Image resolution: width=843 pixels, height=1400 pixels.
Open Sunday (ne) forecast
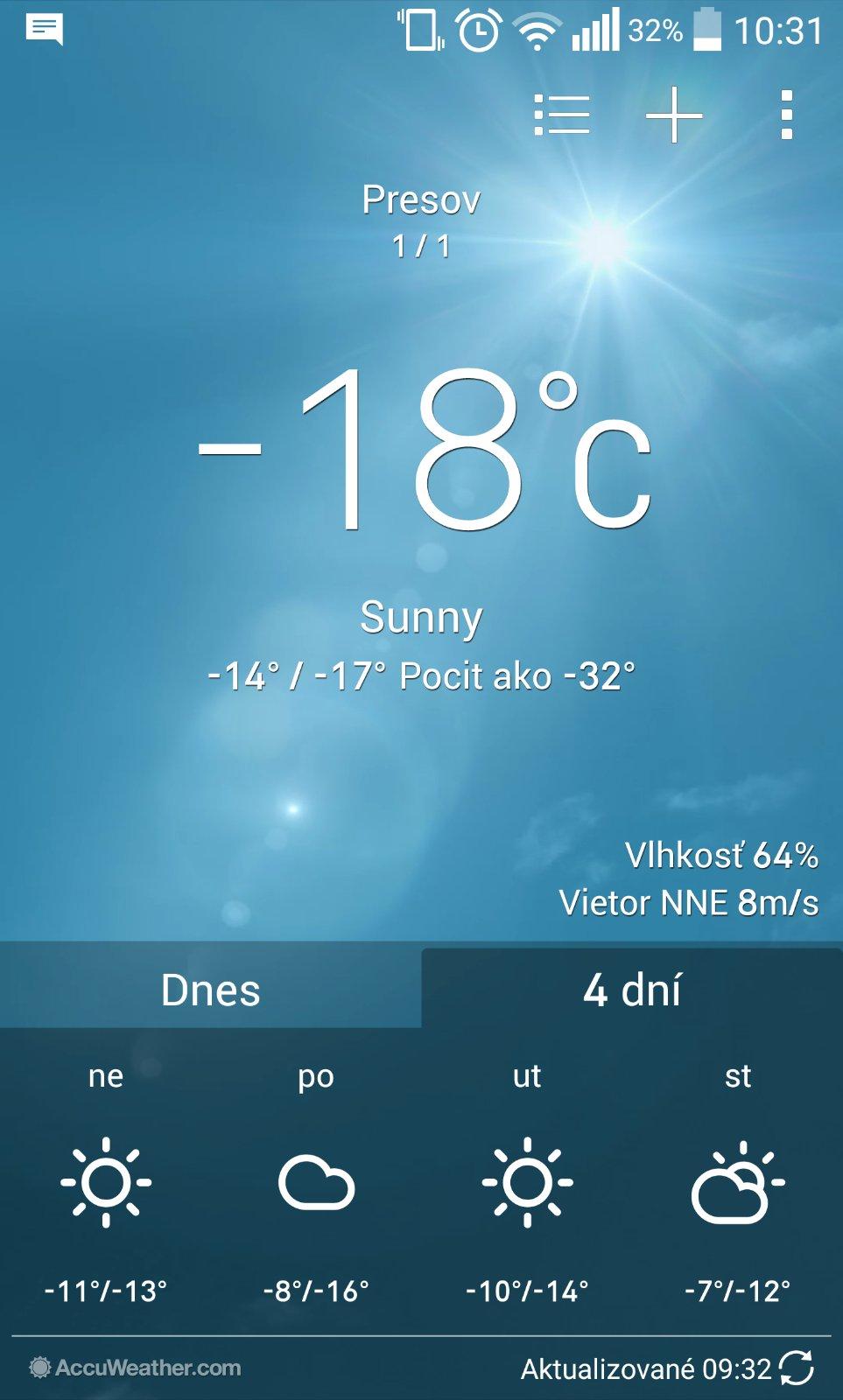(106, 1181)
